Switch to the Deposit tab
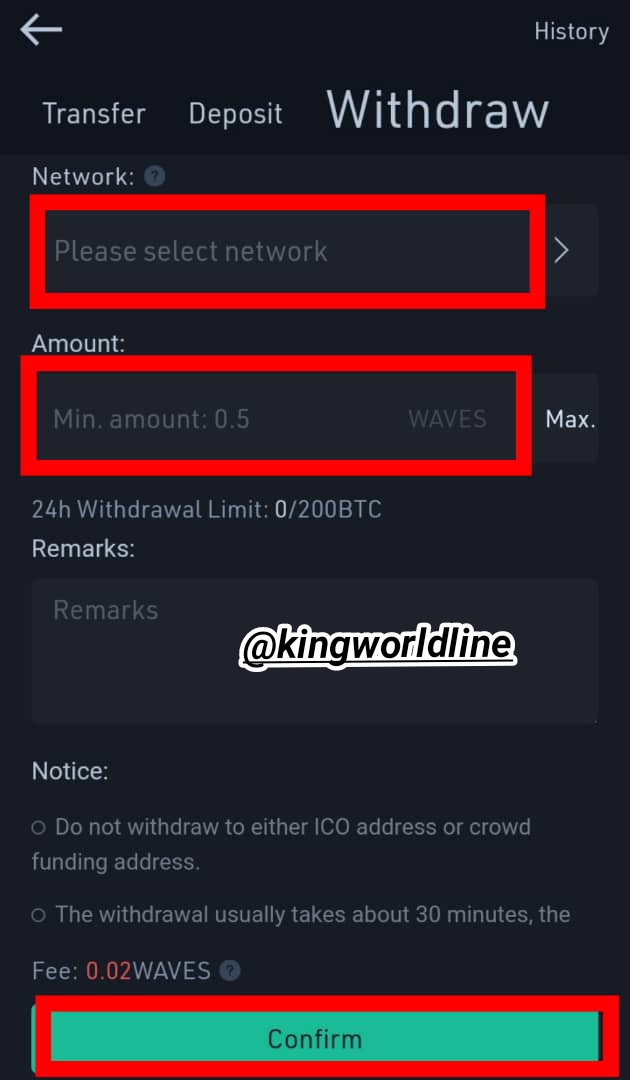The width and height of the screenshot is (630, 1080). [x=235, y=114]
